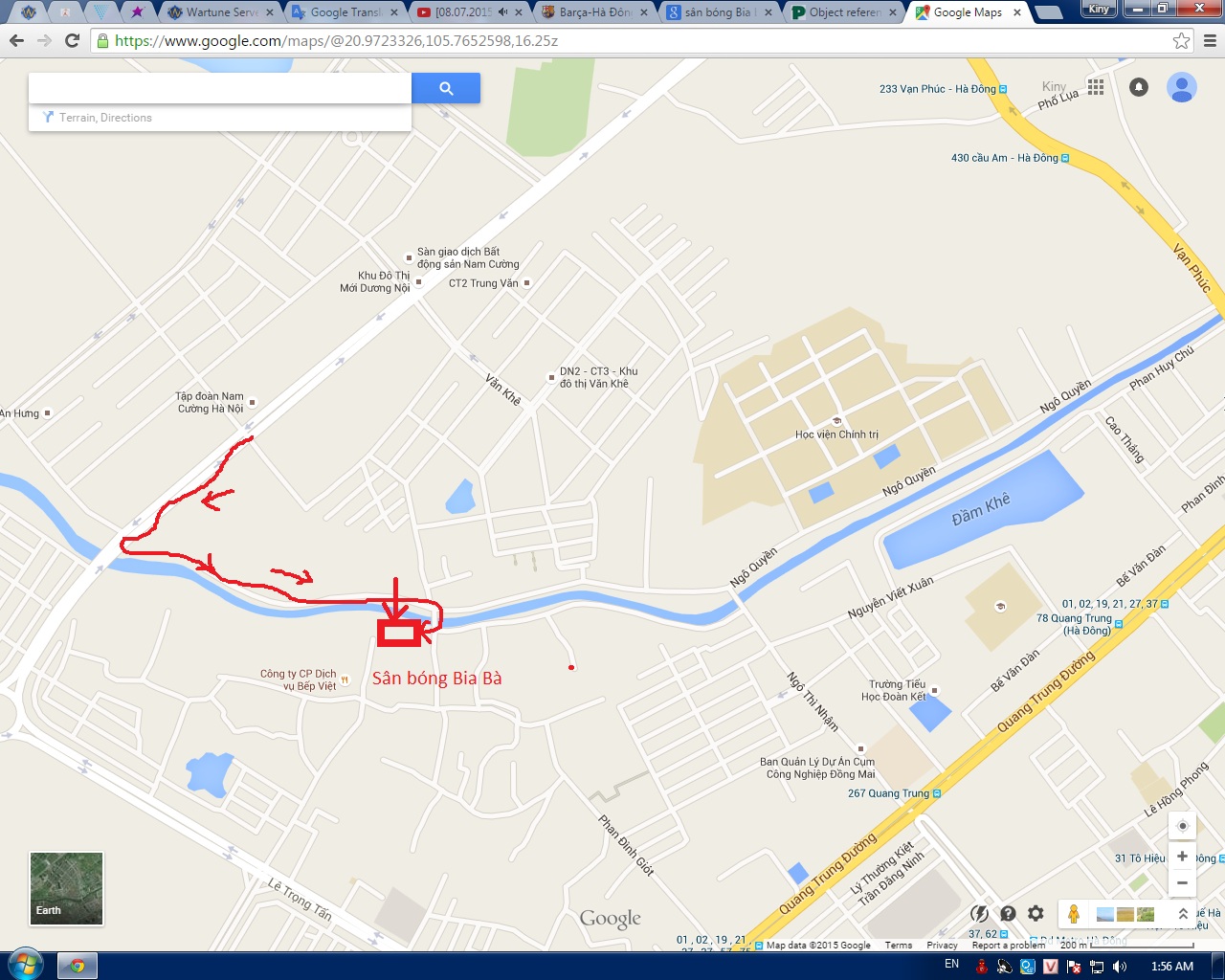The height and width of the screenshot is (980, 1225).
Task: Click the blue search magnifier button
Action: tap(446, 88)
